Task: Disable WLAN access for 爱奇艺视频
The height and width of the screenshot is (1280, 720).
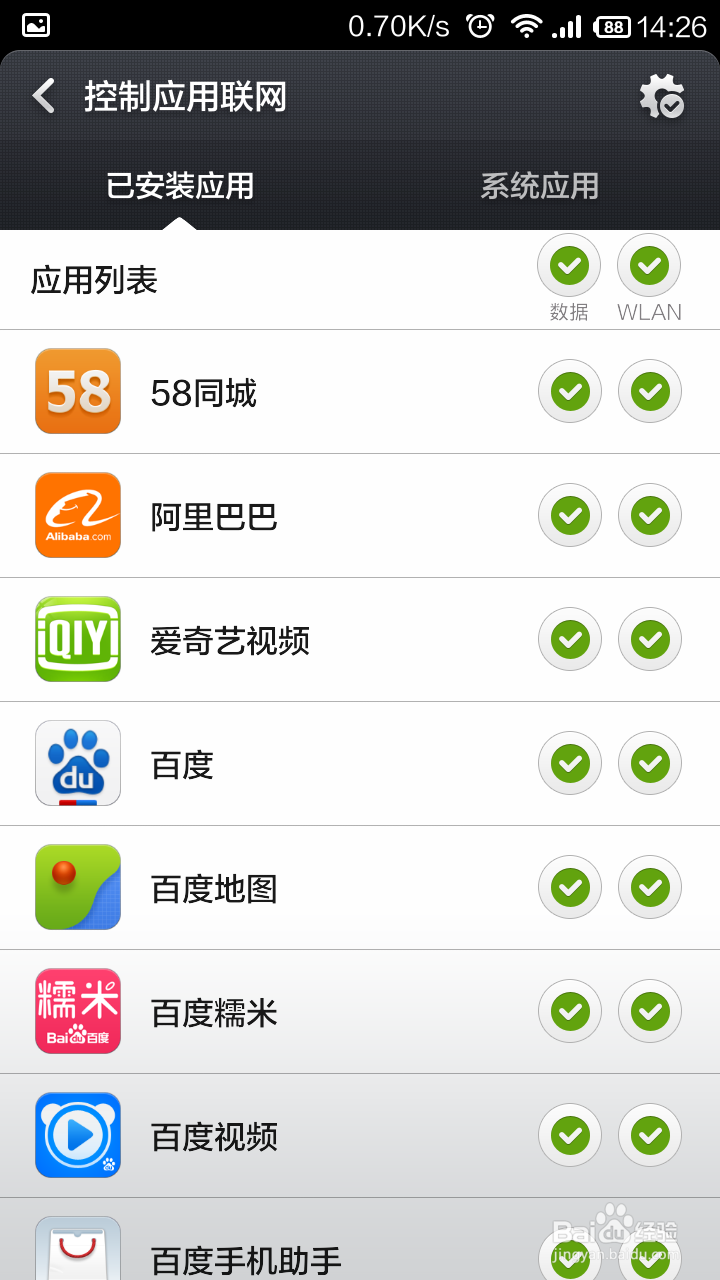Action: point(649,639)
